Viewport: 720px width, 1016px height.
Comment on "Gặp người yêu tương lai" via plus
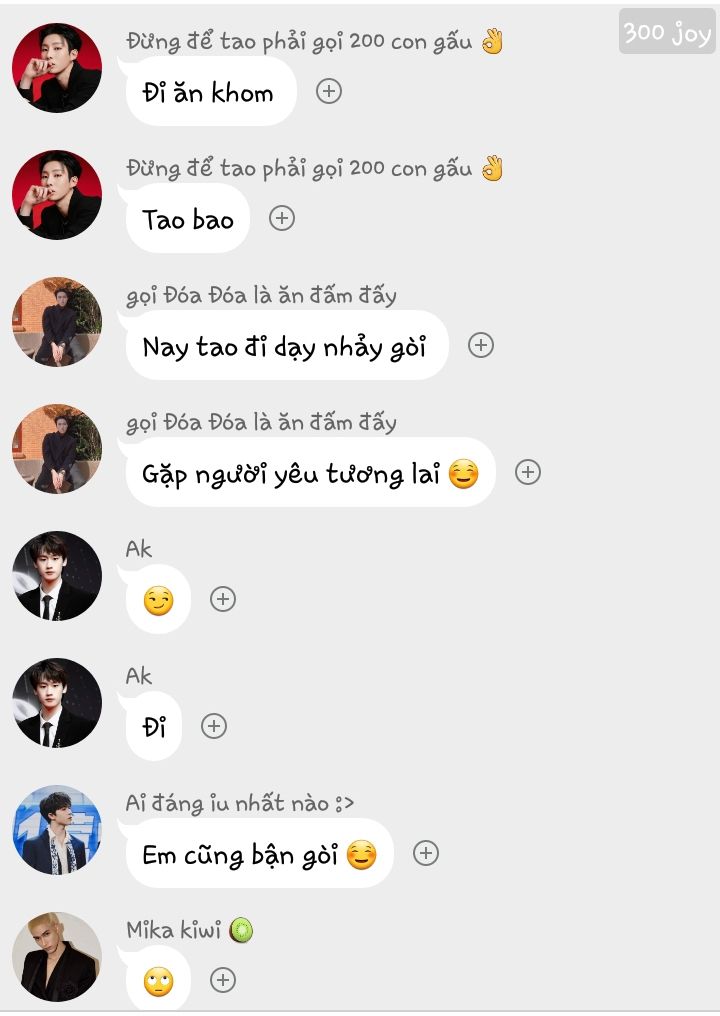[x=528, y=472]
